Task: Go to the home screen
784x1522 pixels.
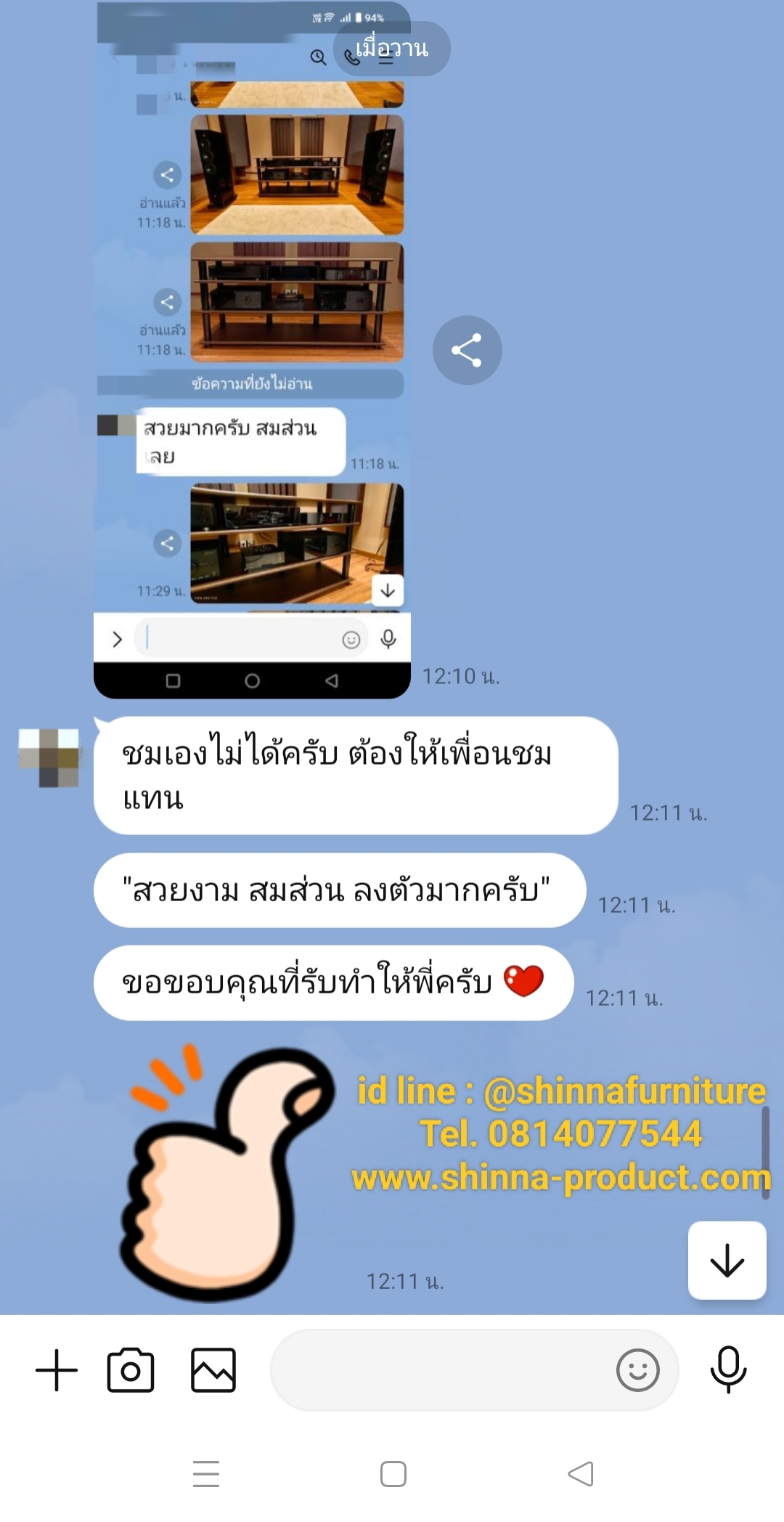Action: point(393,1473)
